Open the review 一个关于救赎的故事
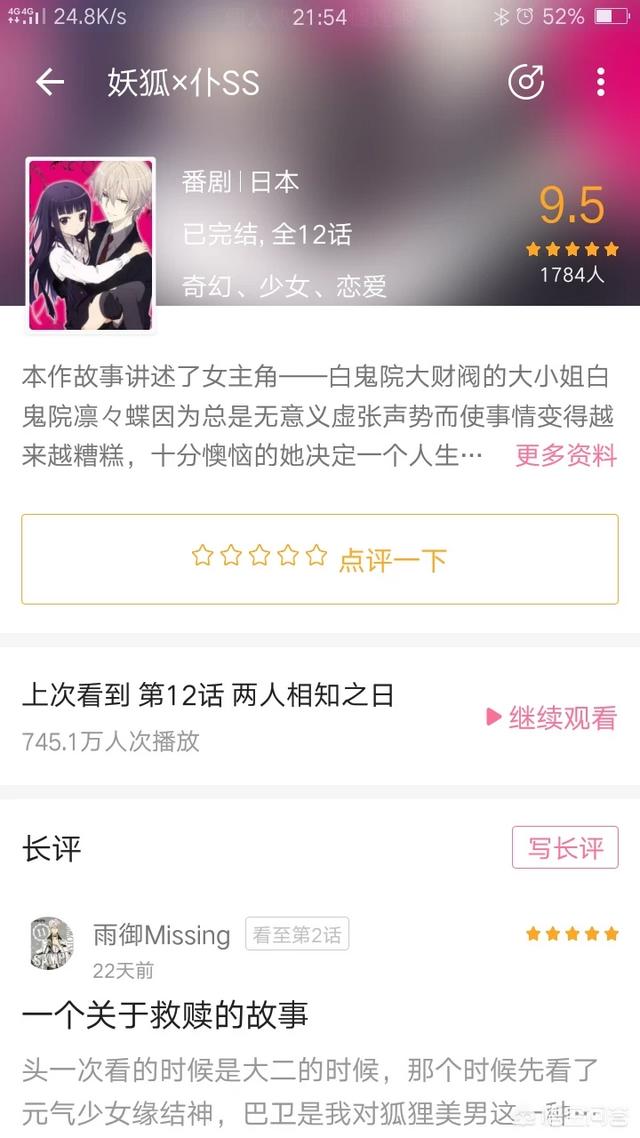640x1138 pixels. coord(165,1015)
